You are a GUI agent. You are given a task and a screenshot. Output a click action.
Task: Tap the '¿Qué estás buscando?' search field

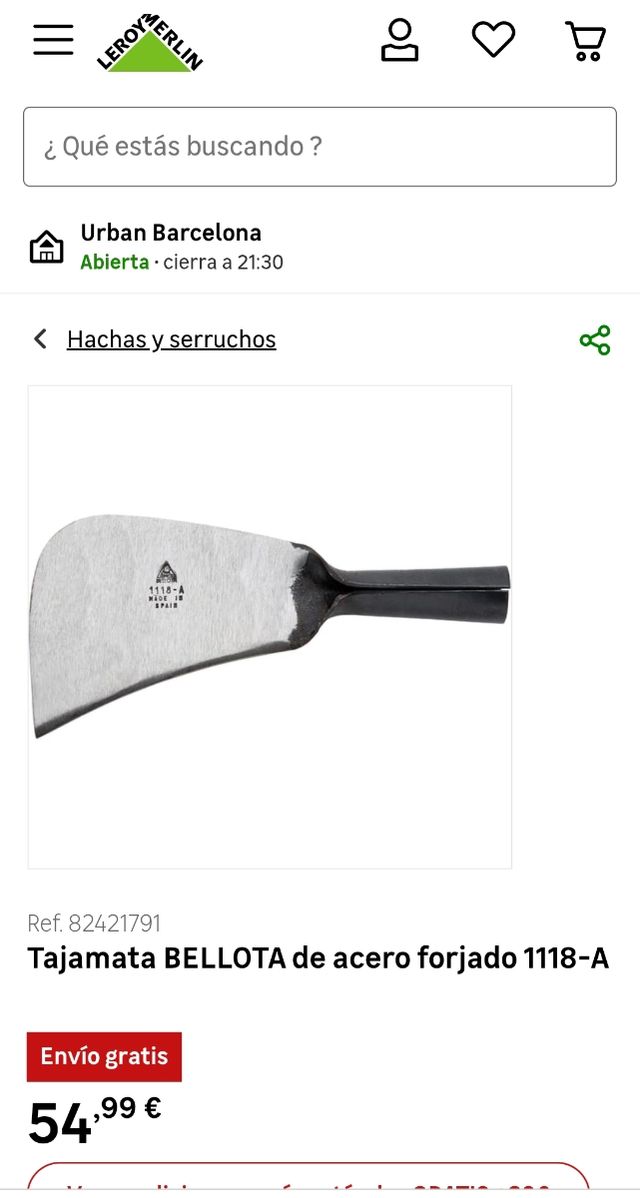coord(320,147)
